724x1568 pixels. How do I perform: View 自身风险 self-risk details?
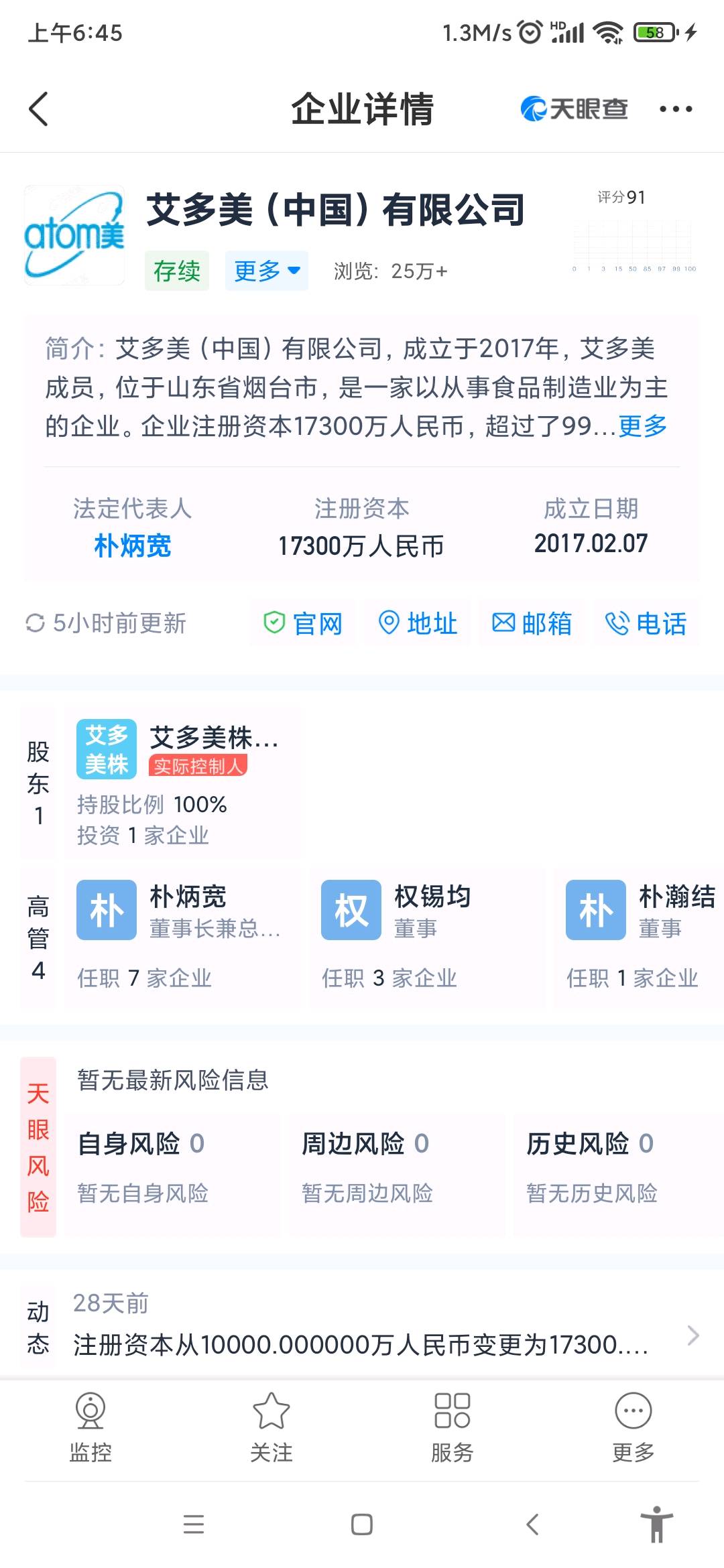click(x=171, y=1166)
